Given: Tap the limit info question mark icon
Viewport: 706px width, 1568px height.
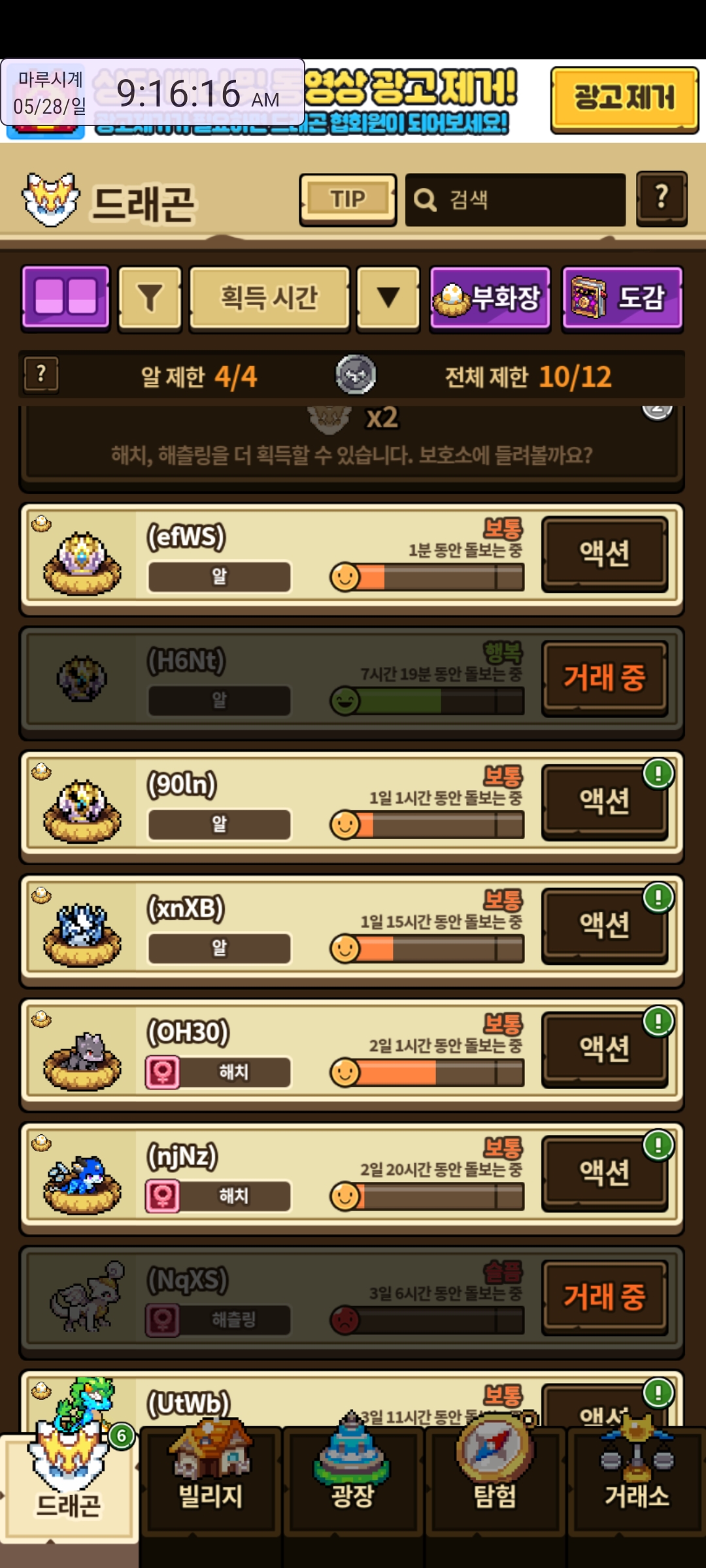Looking at the screenshot, I should pyautogui.click(x=41, y=374).
